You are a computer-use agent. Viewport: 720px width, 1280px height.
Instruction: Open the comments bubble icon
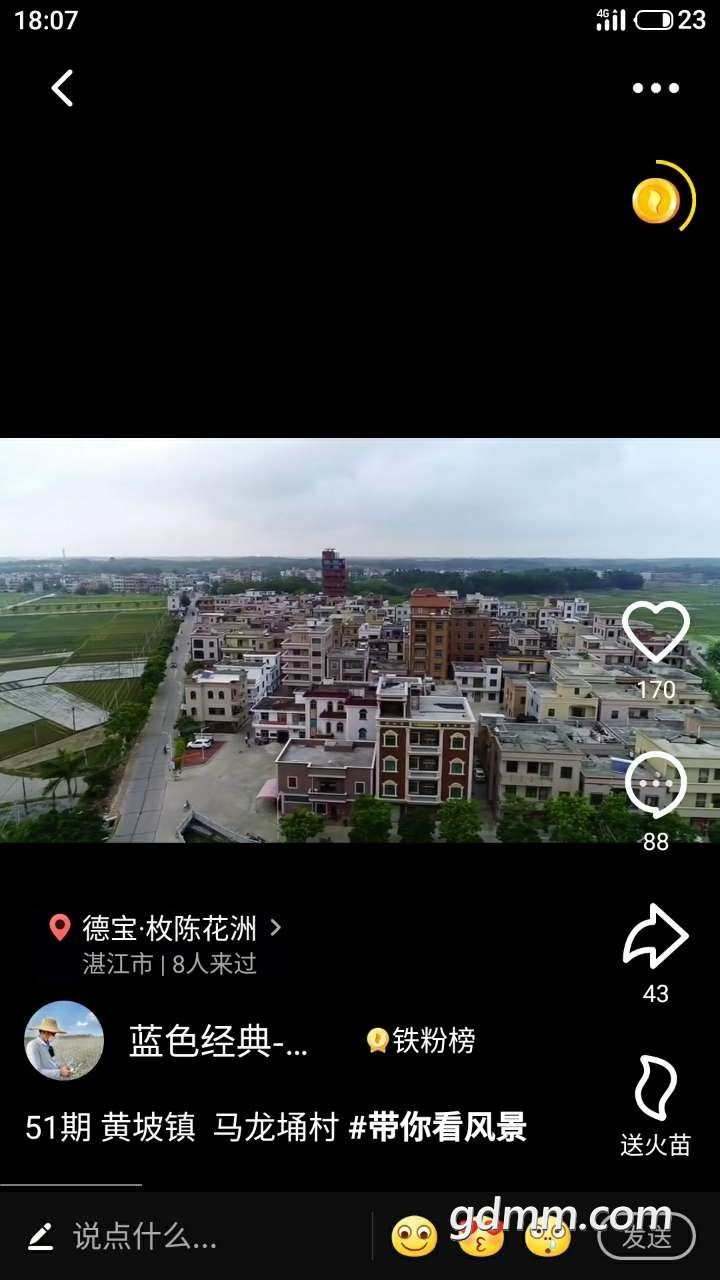(656, 784)
